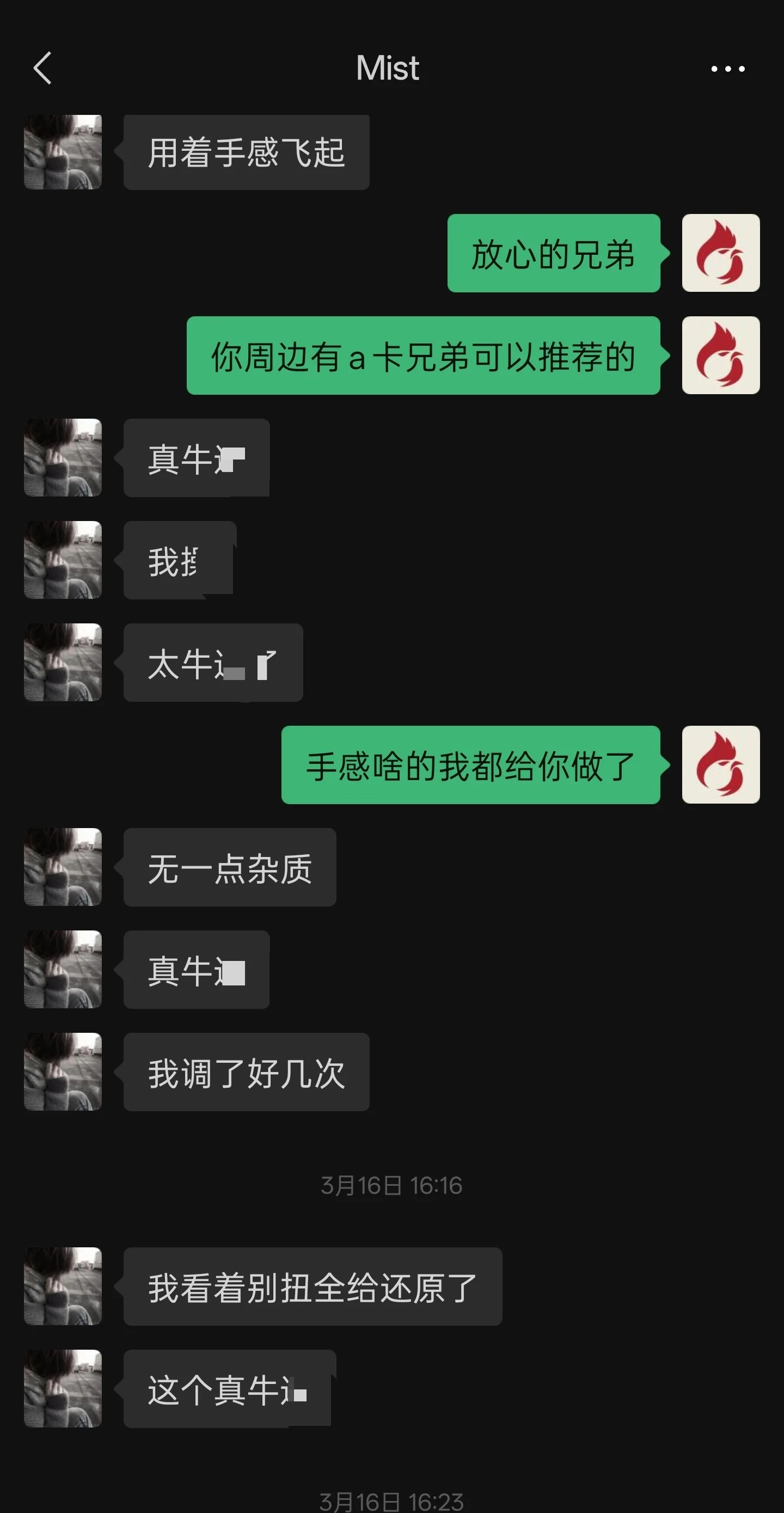Tap the red bird sticker by 手感啥的我都给你做了
Image resolution: width=784 pixels, height=1513 pixels.
point(721,765)
